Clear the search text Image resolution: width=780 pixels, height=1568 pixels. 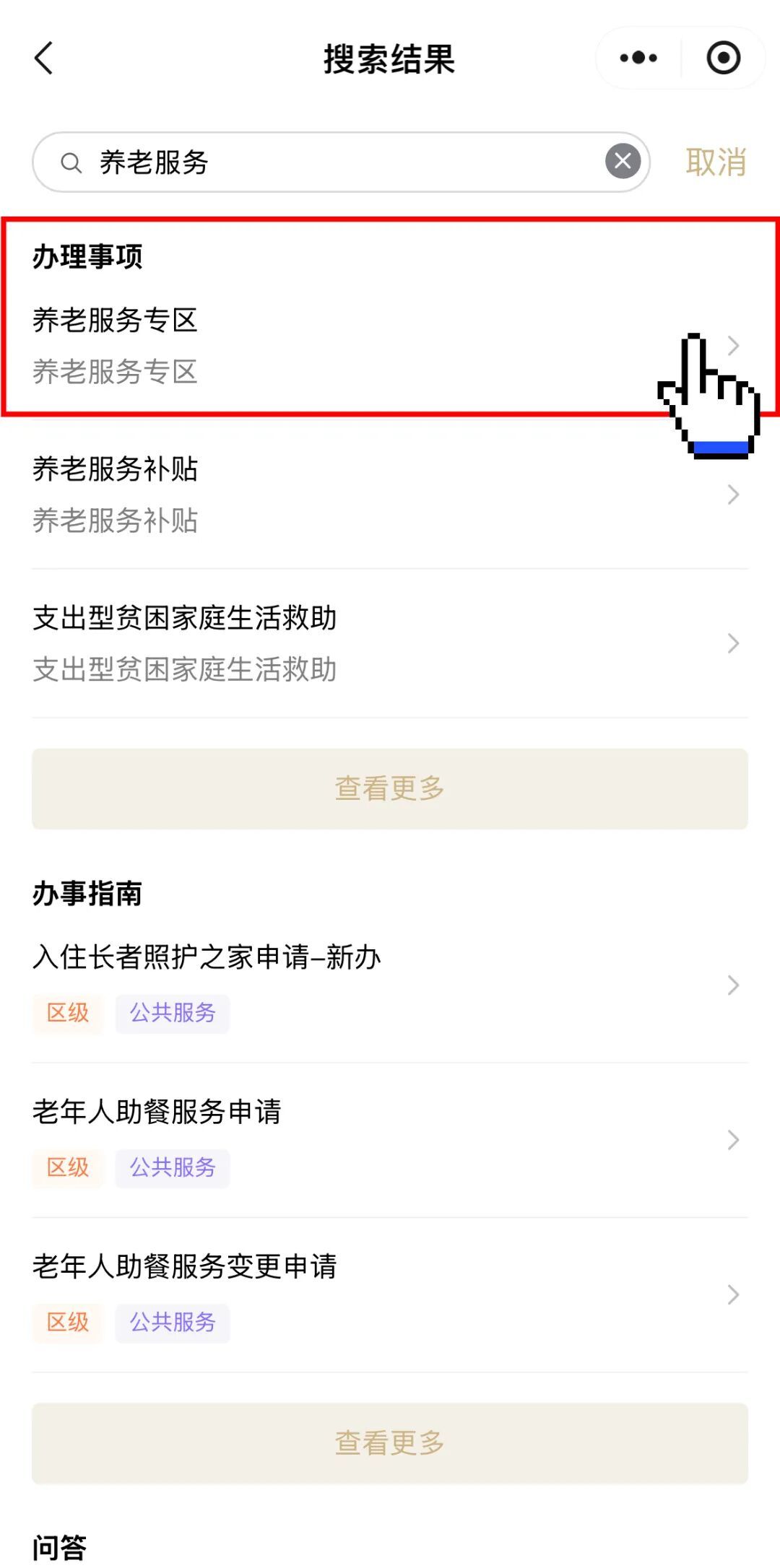pos(623,162)
